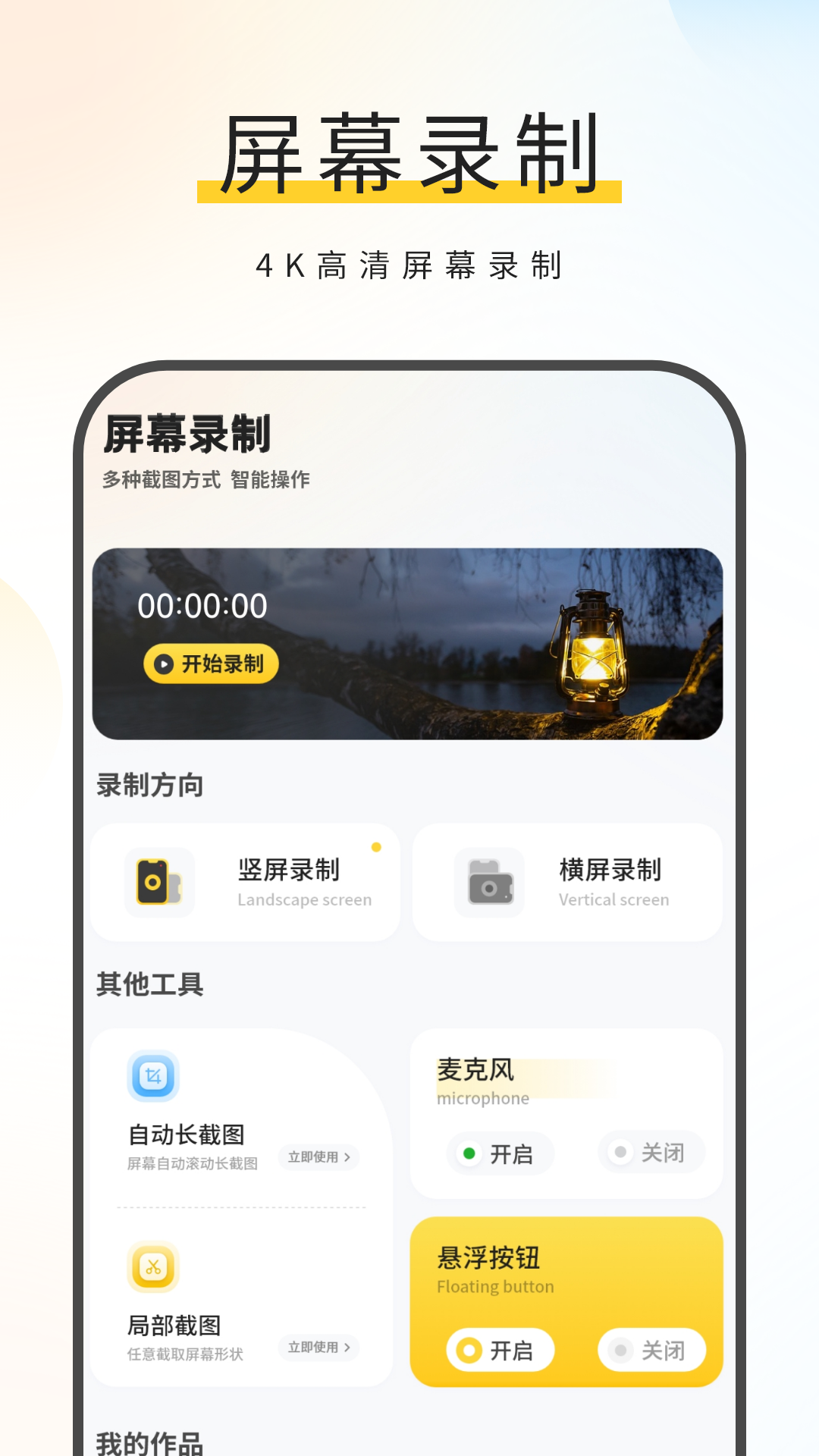Click the 4K高清屏幕录制 subtitle text
The width and height of the screenshot is (819, 1456).
[409, 265]
